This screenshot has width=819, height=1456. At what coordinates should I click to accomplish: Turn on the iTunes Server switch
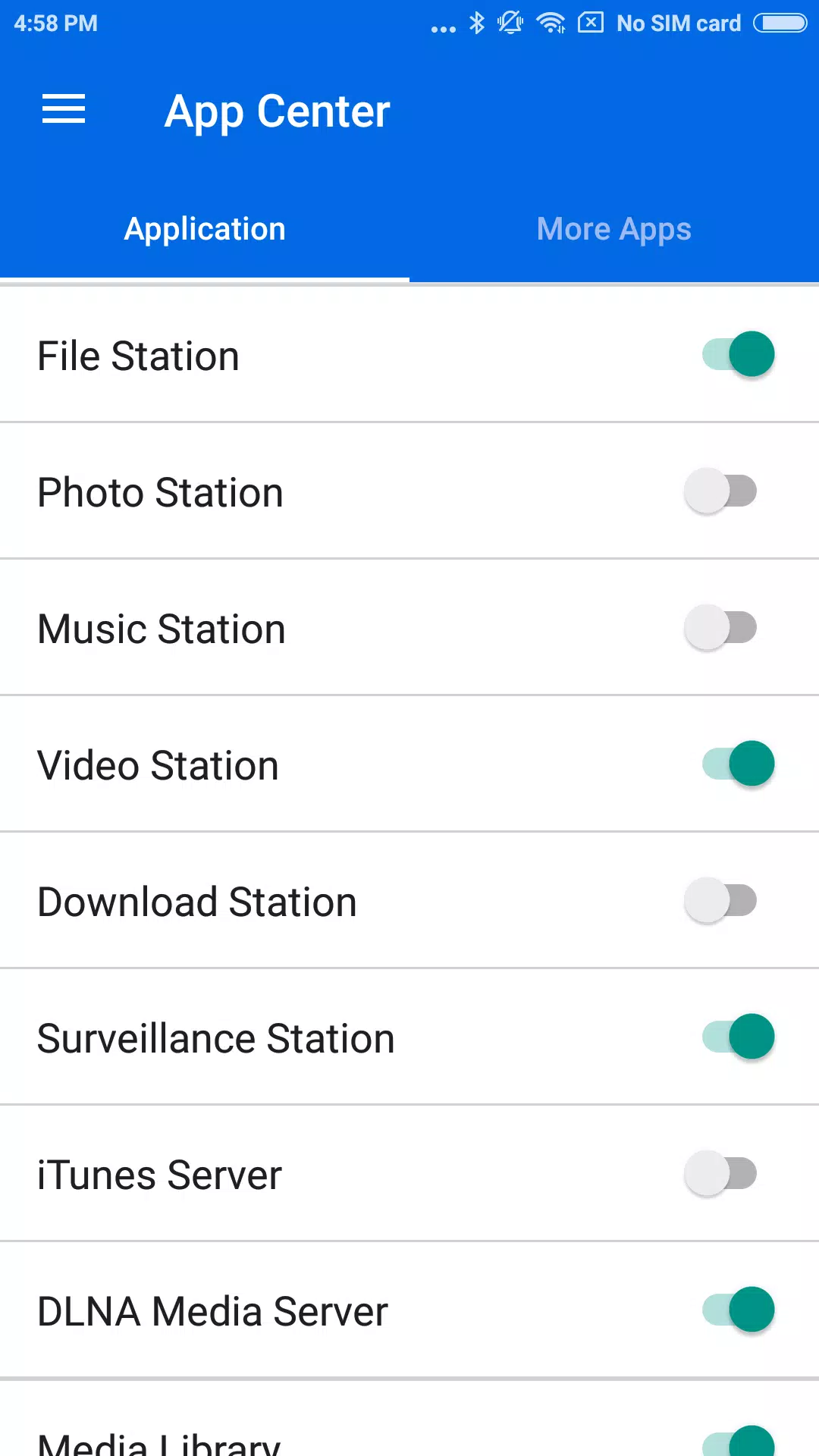point(721,1173)
